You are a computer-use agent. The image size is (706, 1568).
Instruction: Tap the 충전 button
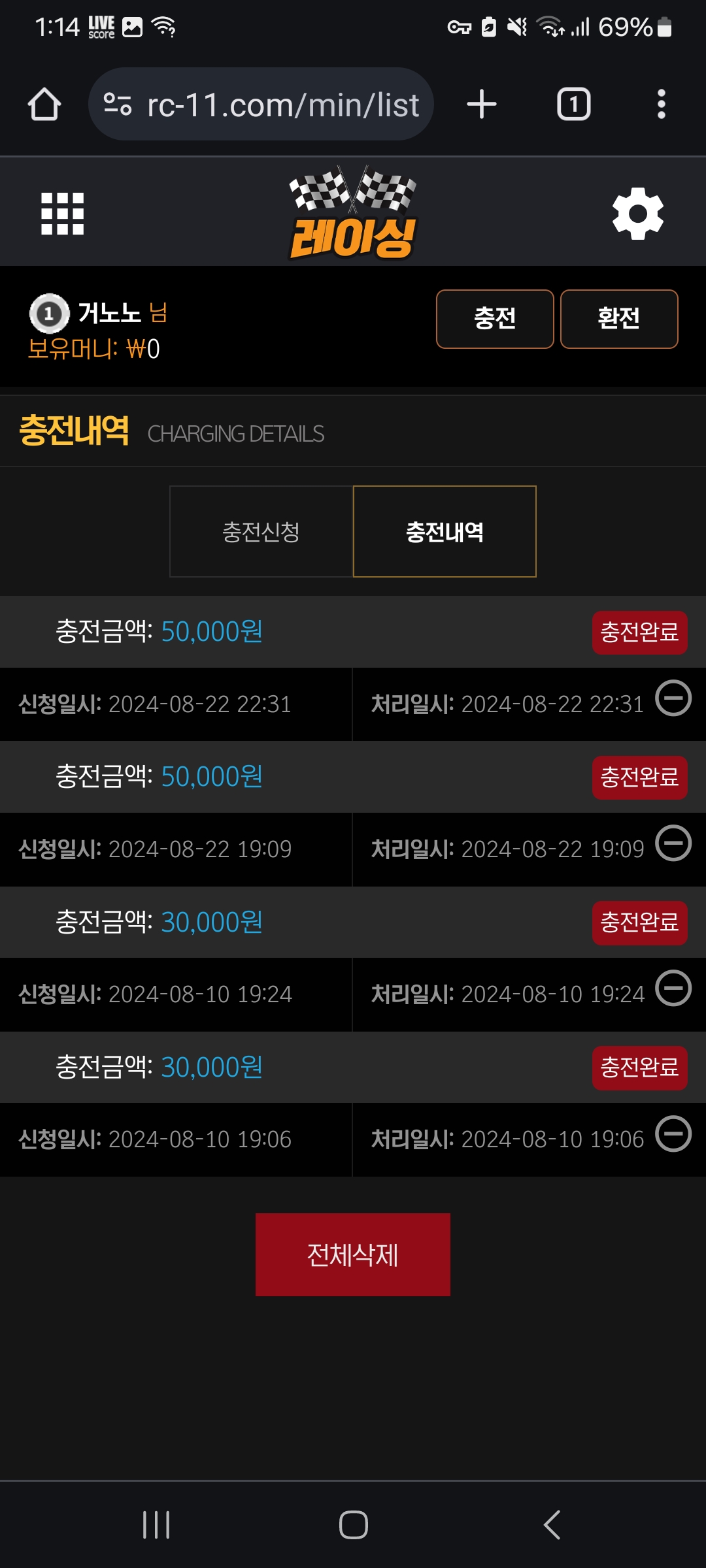[x=495, y=319]
